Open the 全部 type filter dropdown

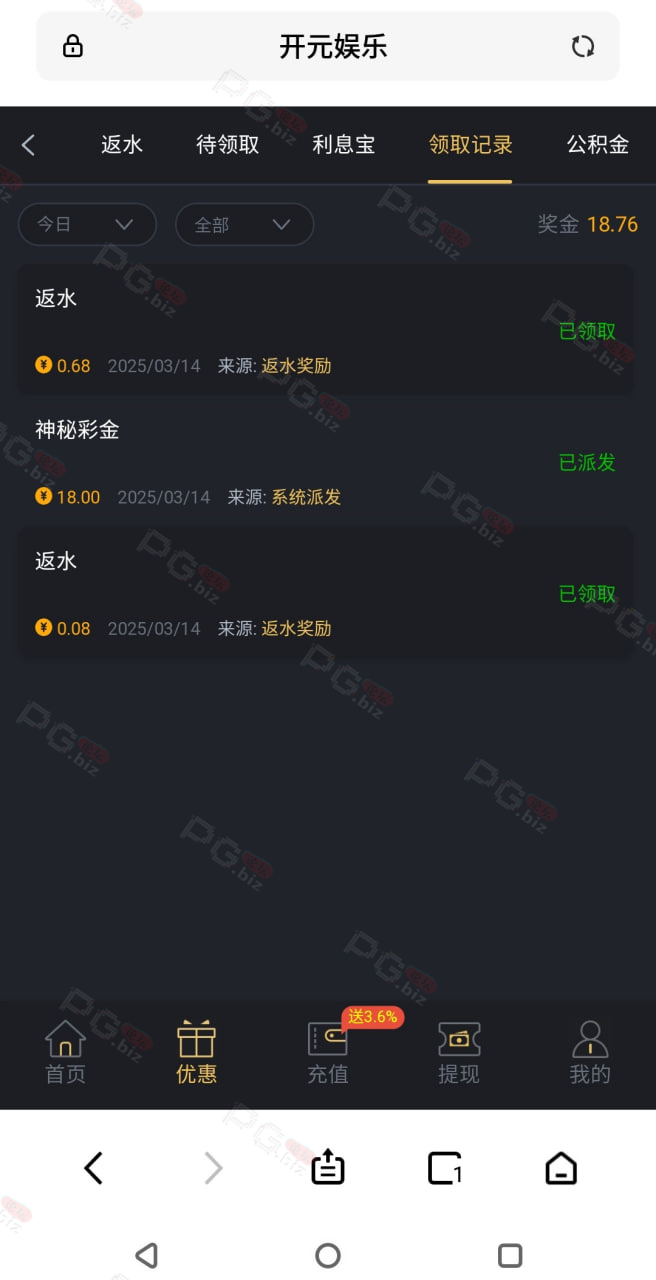point(245,224)
